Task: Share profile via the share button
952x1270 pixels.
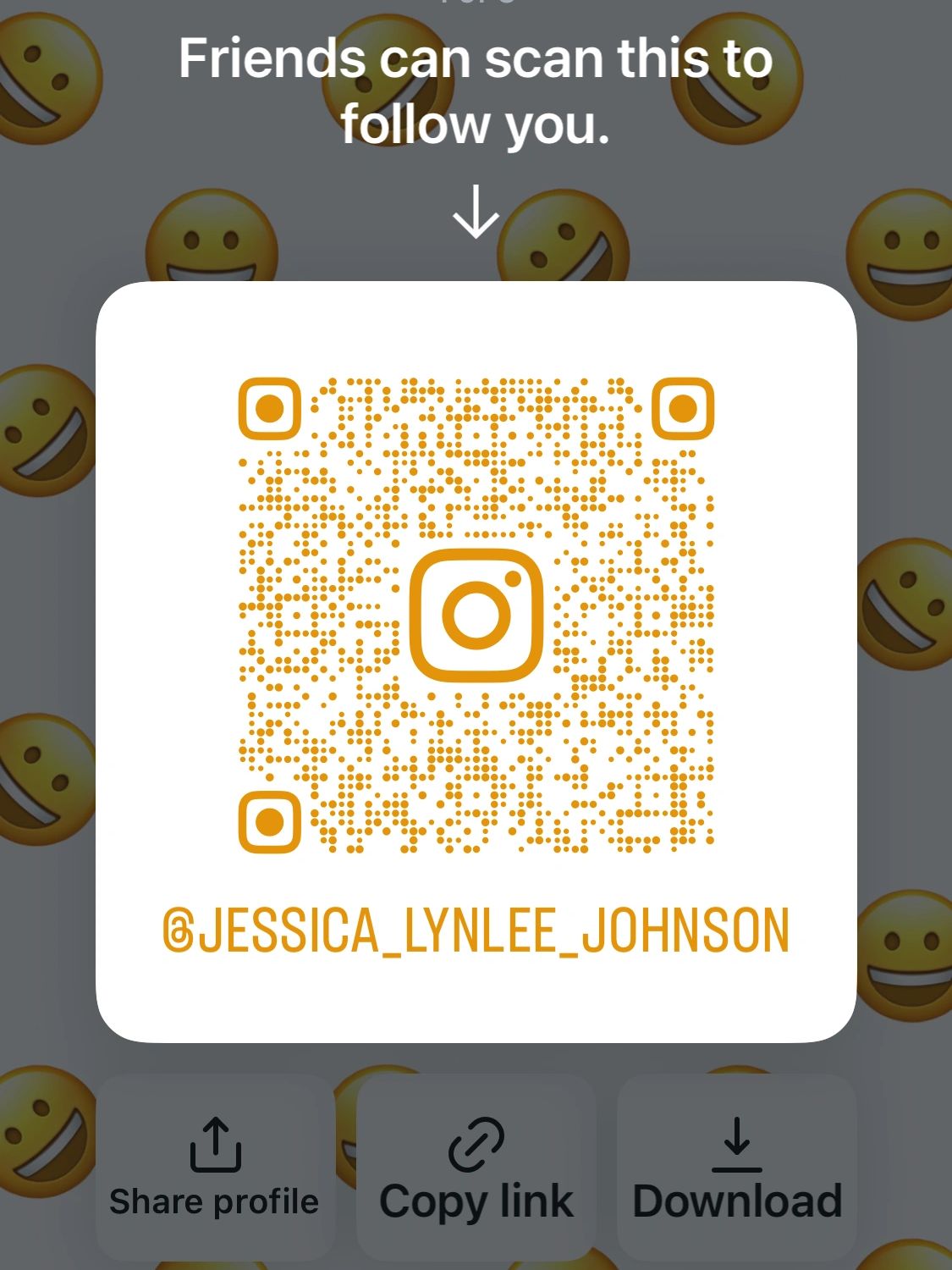Action: tap(215, 1168)
